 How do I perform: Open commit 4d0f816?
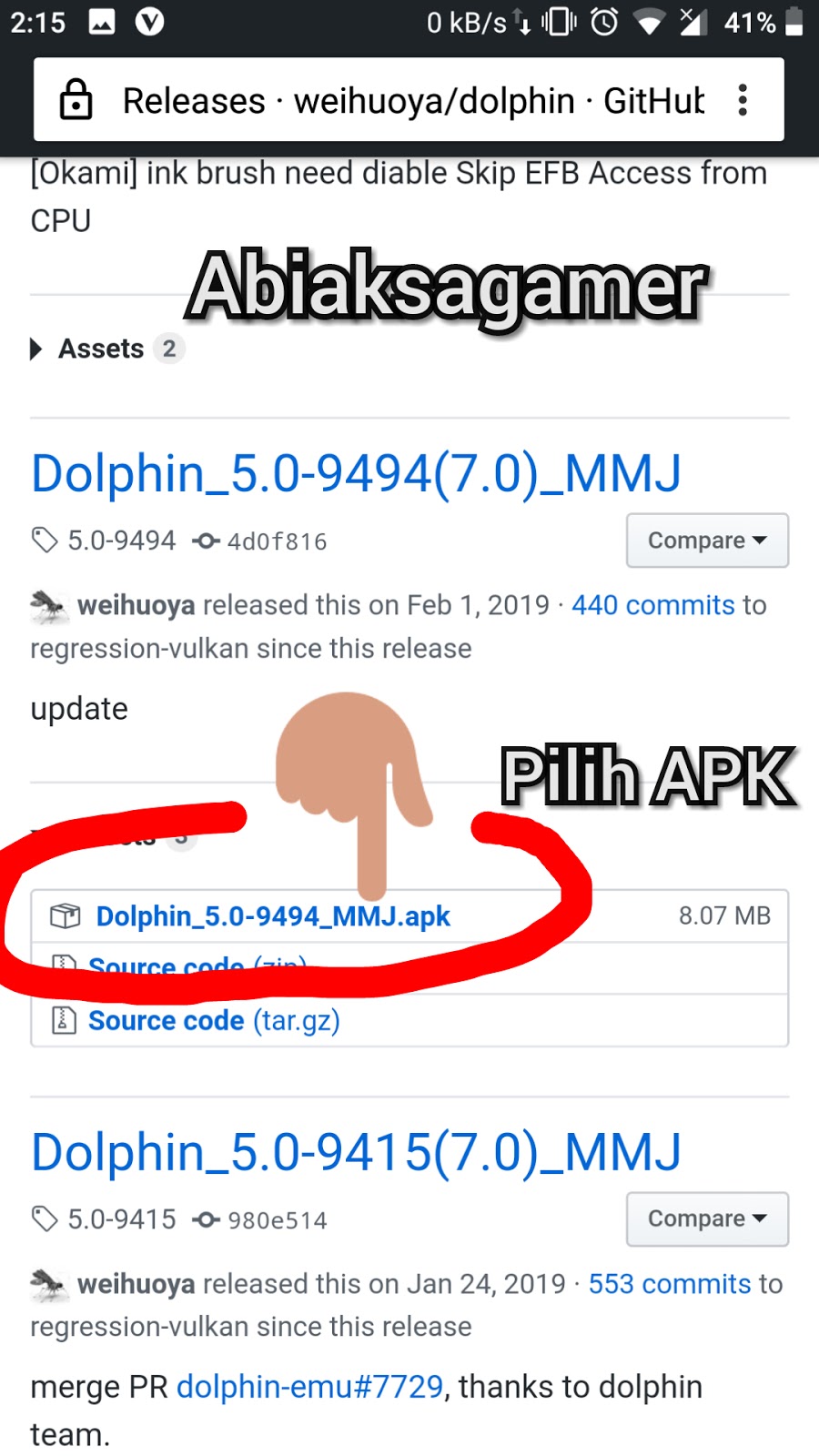tap(276, 542)
